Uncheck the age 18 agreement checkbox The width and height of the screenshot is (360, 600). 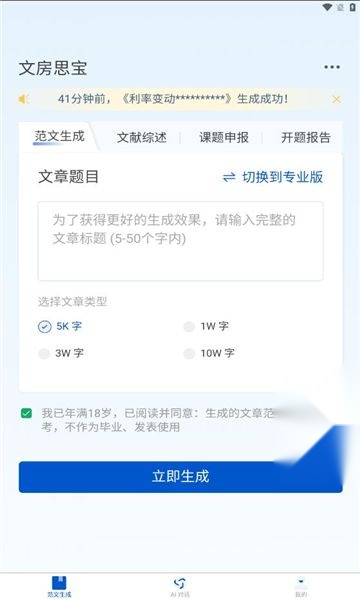pos(26,413)
